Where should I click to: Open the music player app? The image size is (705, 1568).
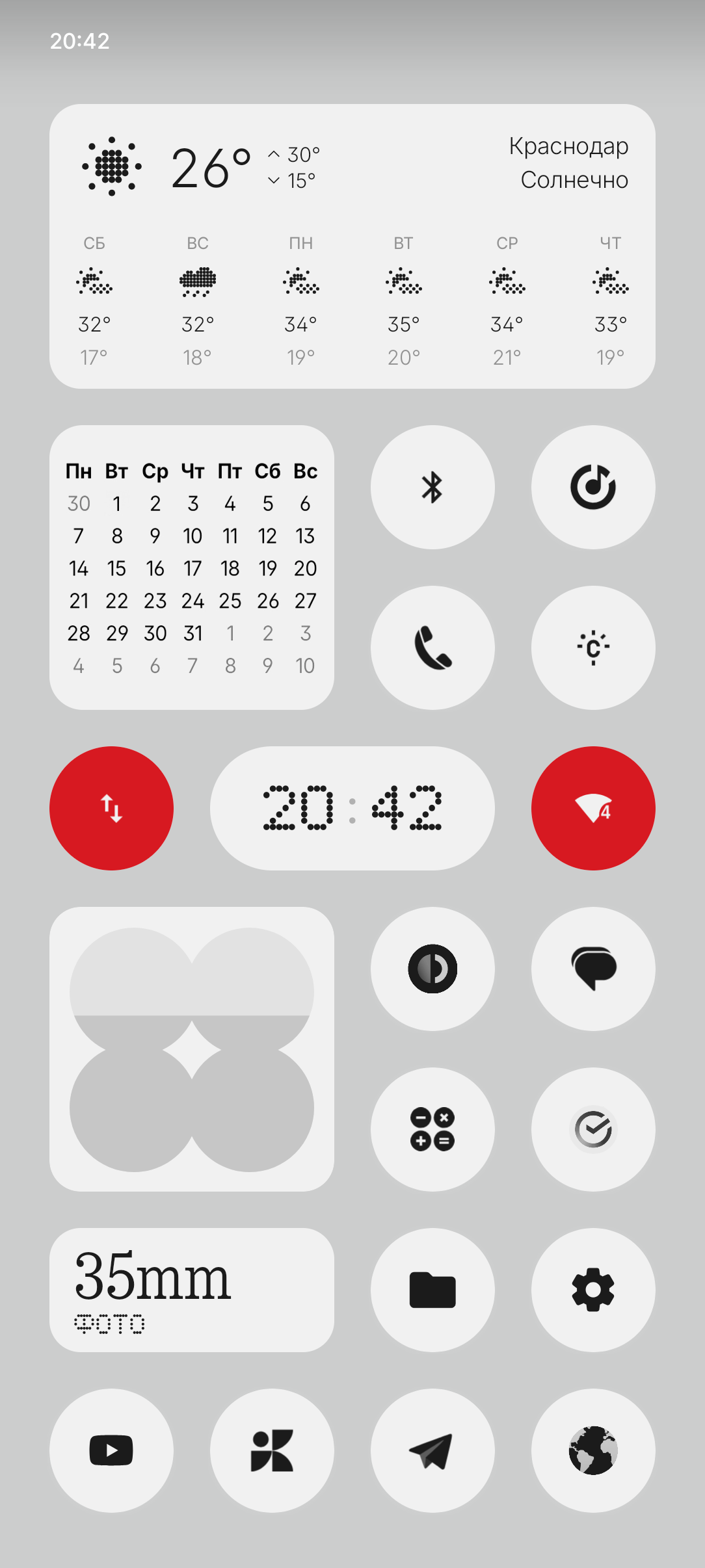click(592, 487)
